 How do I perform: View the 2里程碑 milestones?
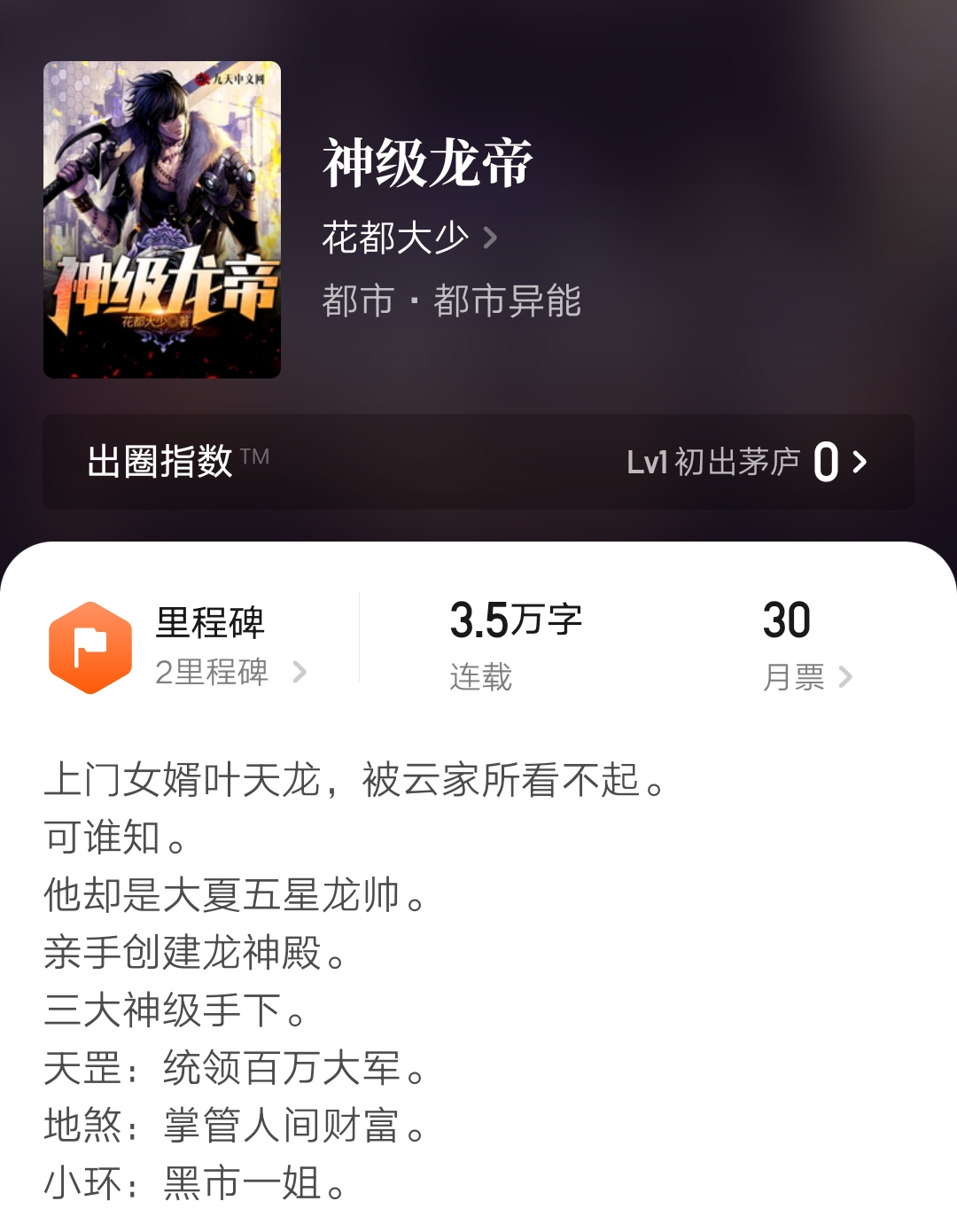click(x=230, y=673)
